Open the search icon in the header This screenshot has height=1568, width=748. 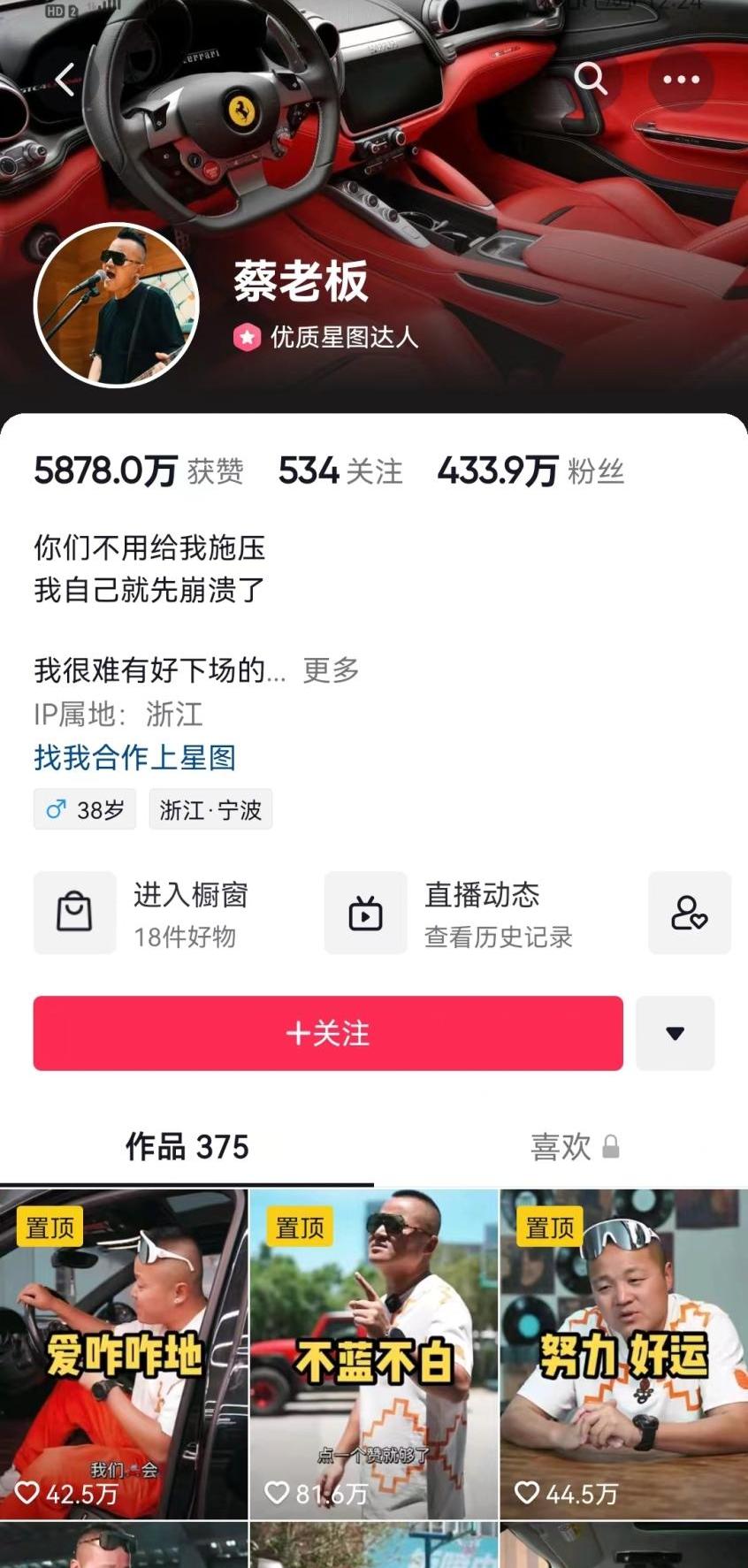591,79
